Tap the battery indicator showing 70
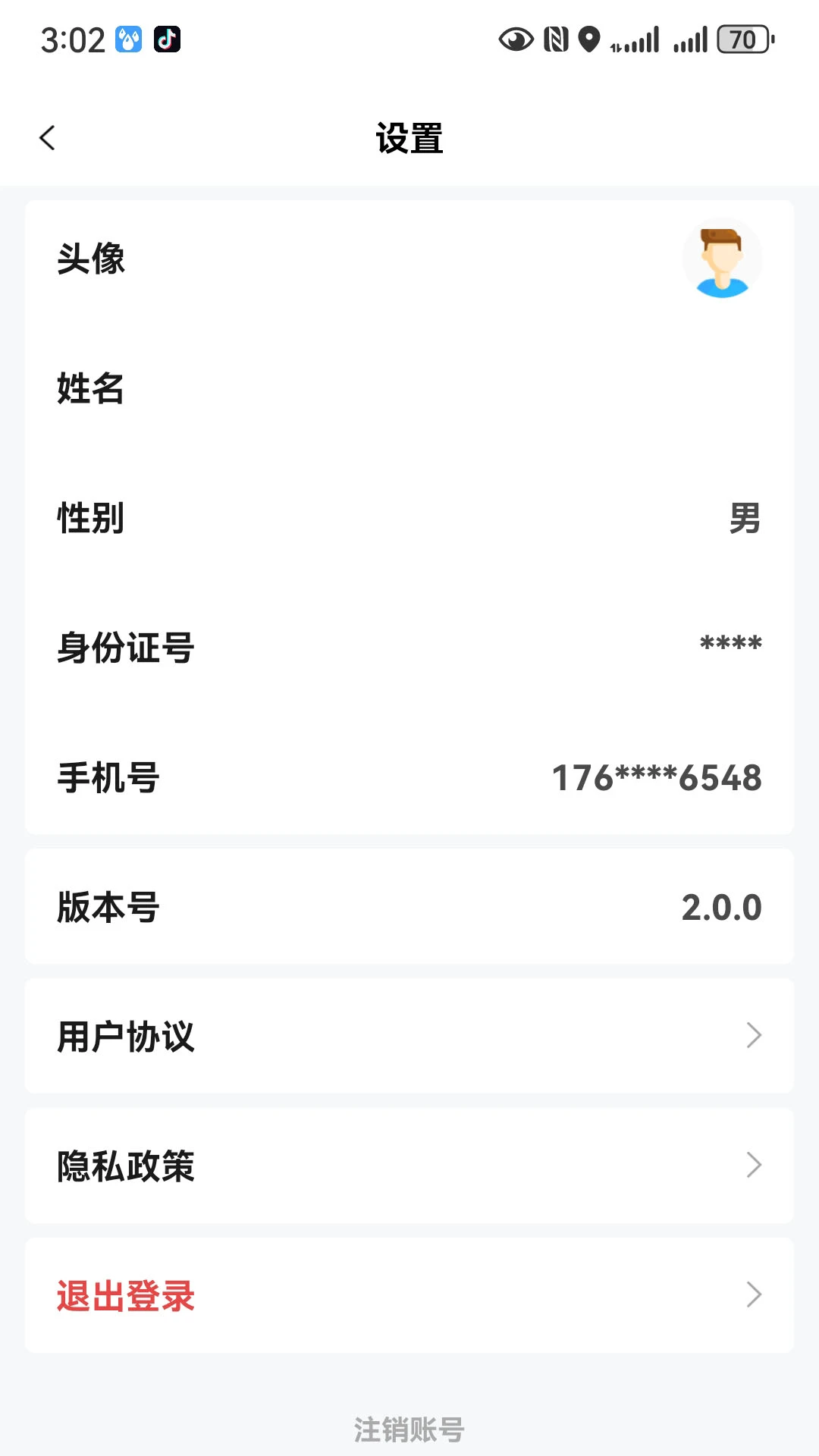The width and height of the screenshot is (819, 1456). (x=739, y=39)
